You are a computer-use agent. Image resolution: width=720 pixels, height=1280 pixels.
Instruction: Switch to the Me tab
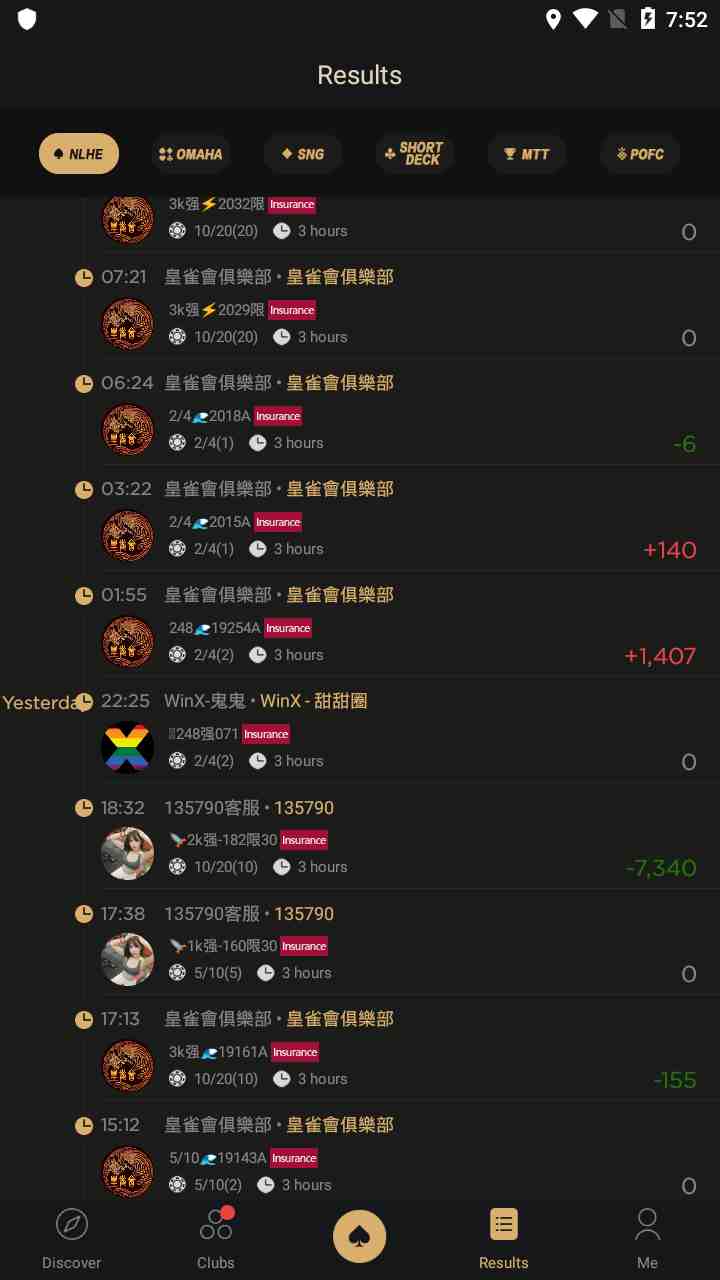[x=648, y=1238]
